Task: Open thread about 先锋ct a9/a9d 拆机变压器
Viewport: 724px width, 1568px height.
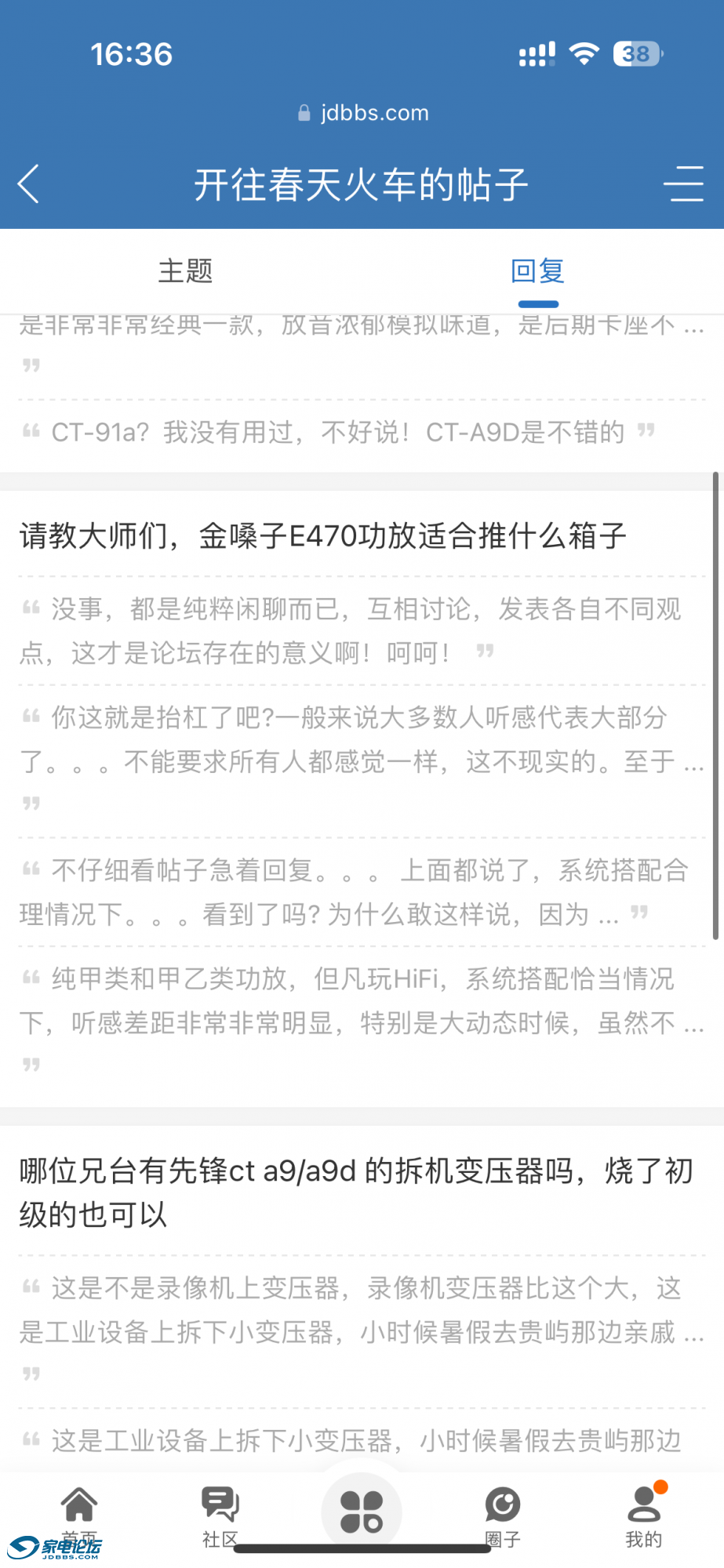Action: tap(355, 1192)
